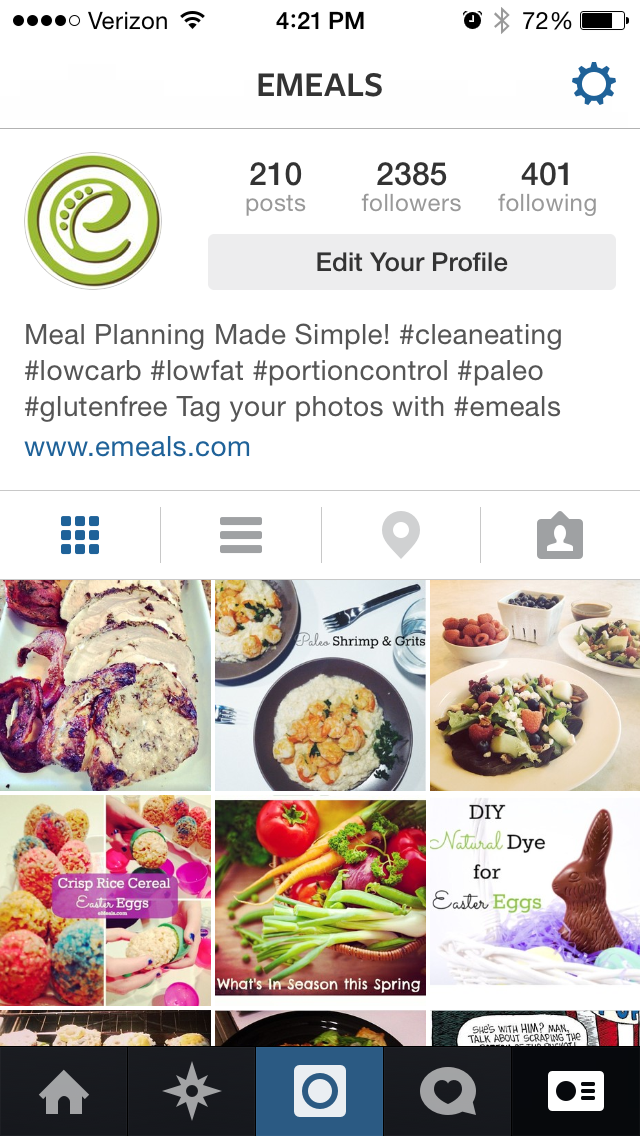Tap Edit Your Profile button

[412, 262]
